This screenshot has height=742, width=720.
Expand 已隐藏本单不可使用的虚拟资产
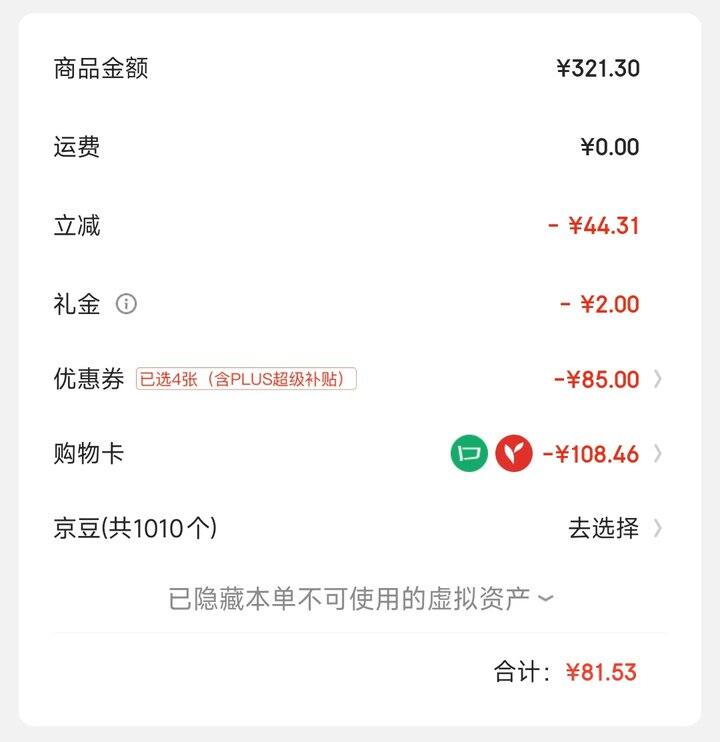(360, 599)
